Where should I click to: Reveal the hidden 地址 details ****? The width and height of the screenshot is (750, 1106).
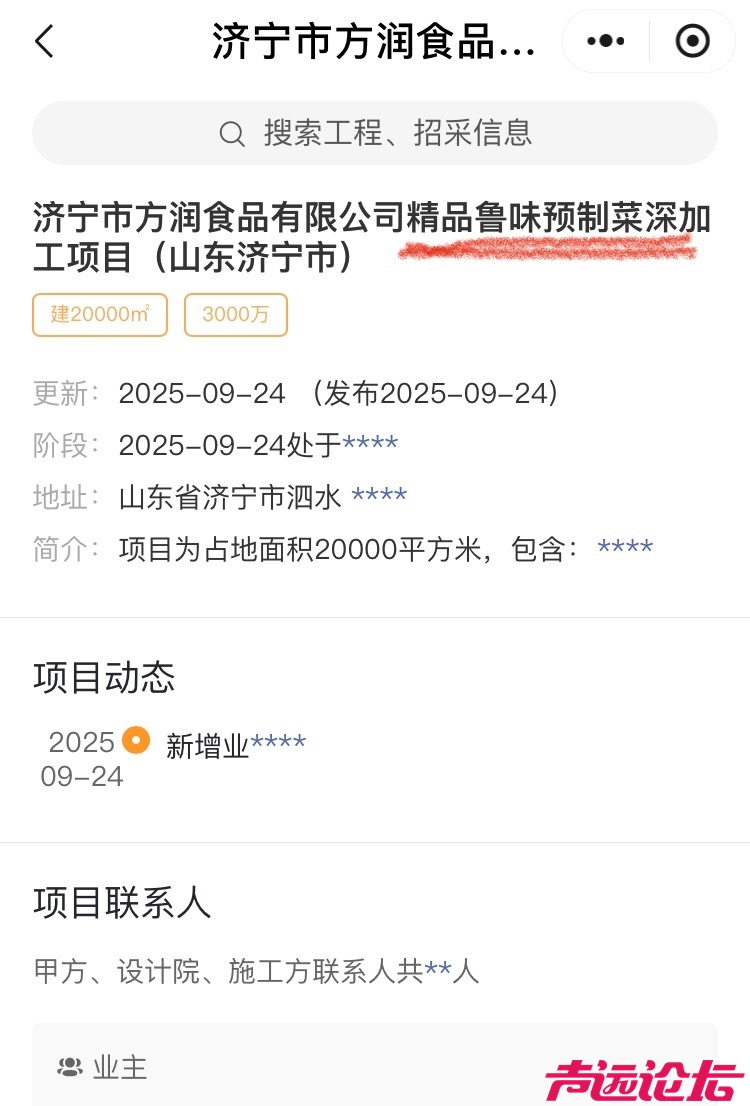coord(383,495)
